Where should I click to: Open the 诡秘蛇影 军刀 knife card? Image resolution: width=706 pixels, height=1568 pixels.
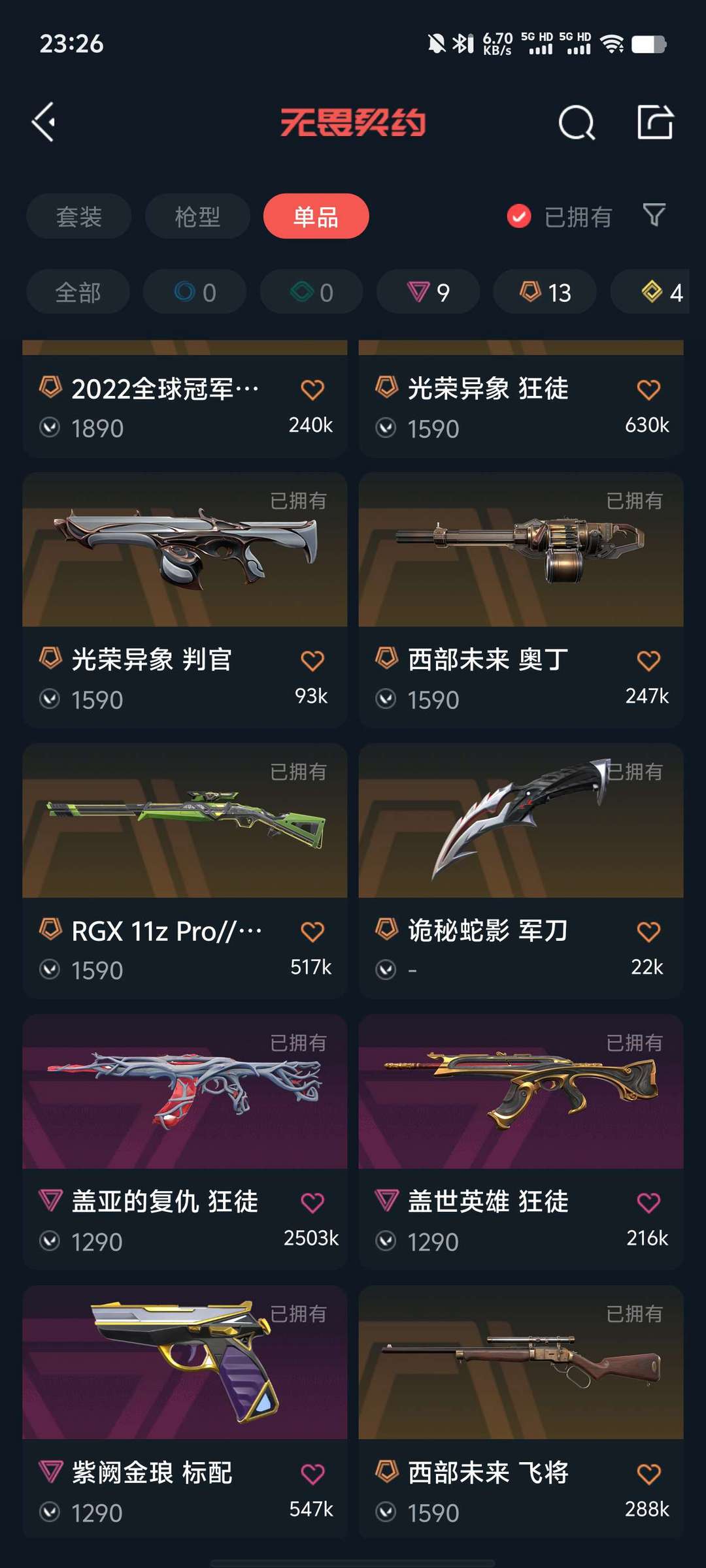[x=521, y=871]
